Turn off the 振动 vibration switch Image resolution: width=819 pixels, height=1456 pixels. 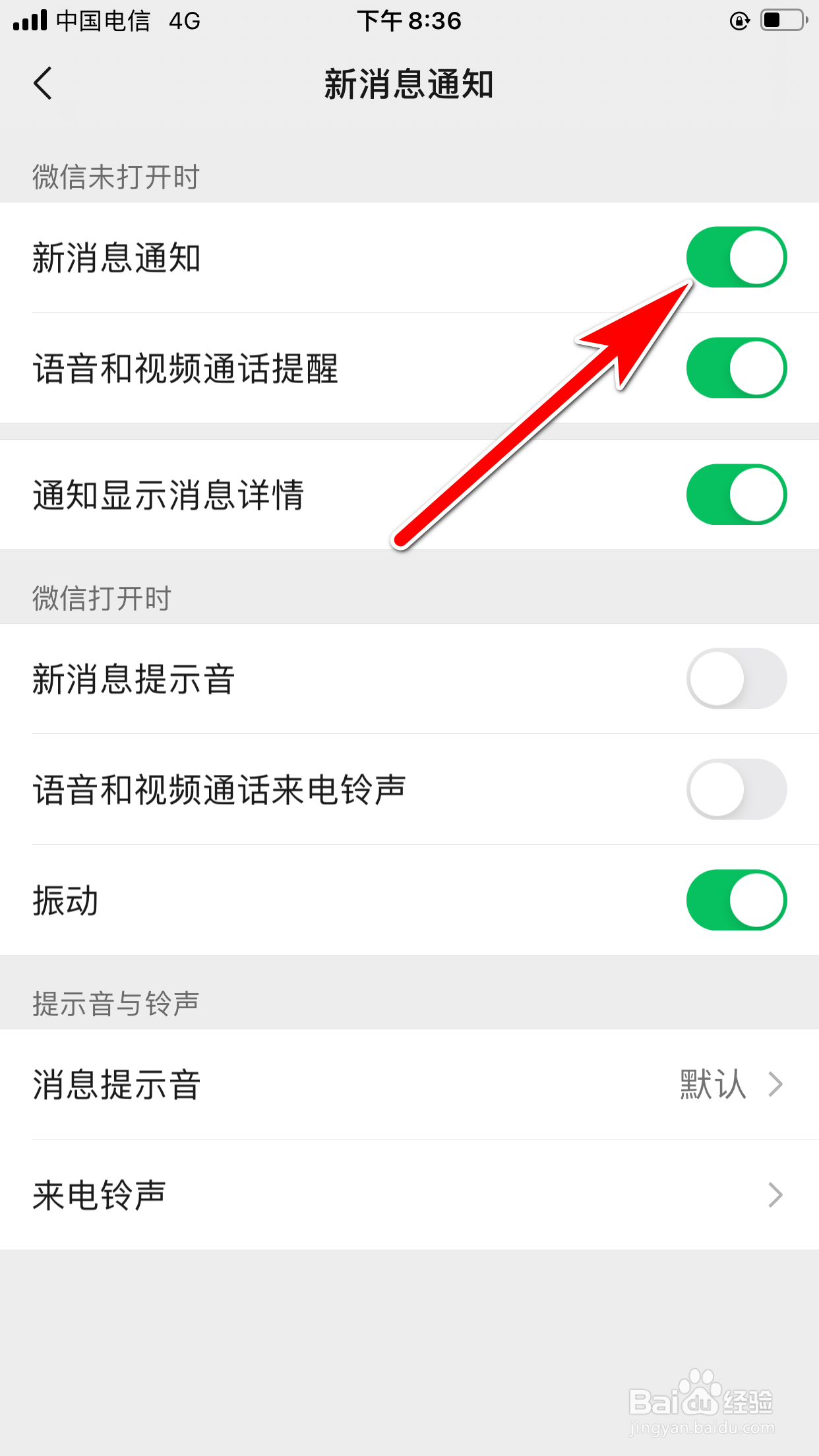(x=737, y=899)
